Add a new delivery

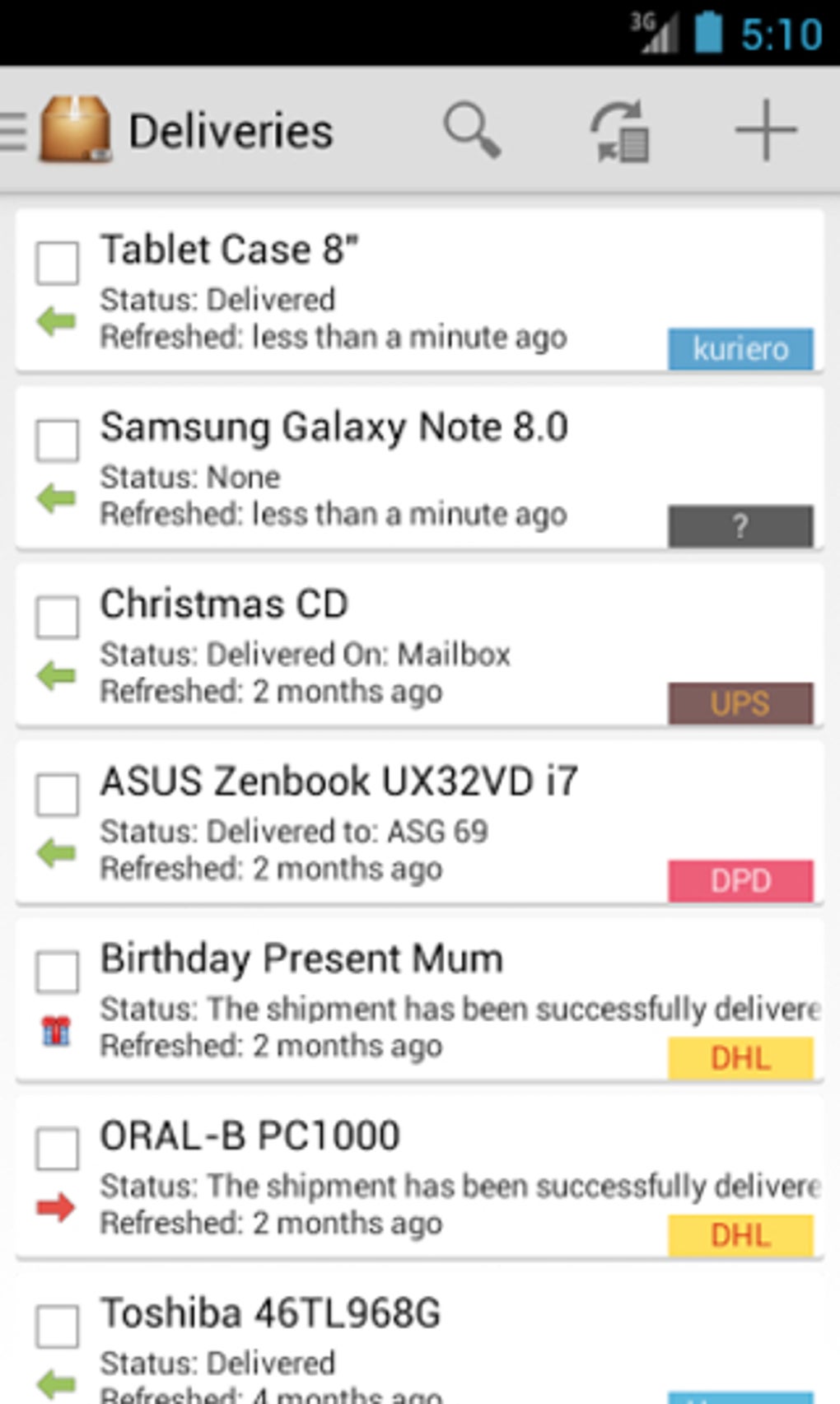[765, 130]
